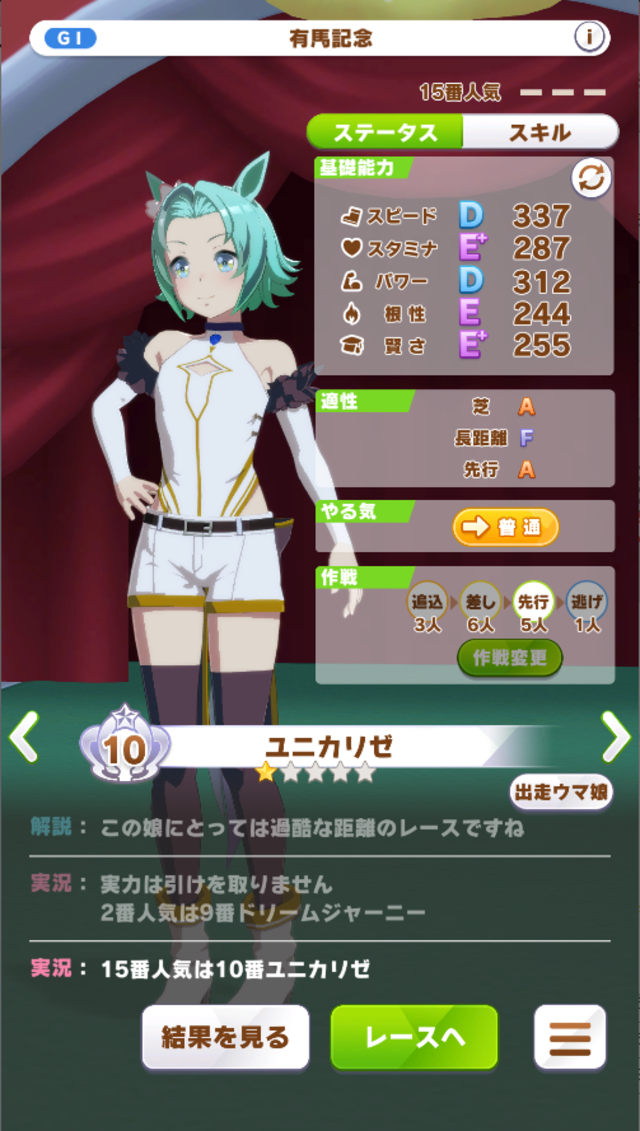Tap 結果を見る to skip to results

click(x=226, y=1038)
